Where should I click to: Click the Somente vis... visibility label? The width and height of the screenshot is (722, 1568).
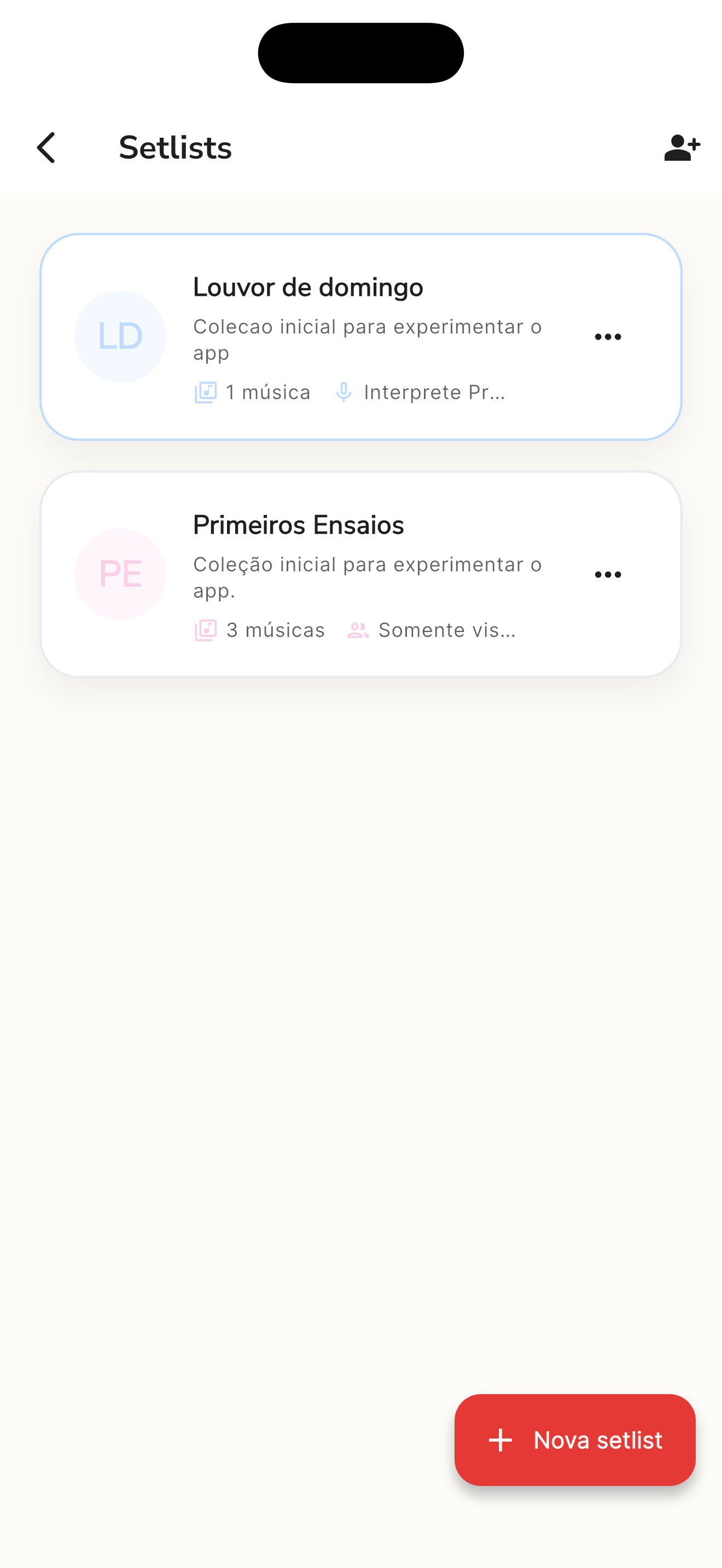point(446,629)
